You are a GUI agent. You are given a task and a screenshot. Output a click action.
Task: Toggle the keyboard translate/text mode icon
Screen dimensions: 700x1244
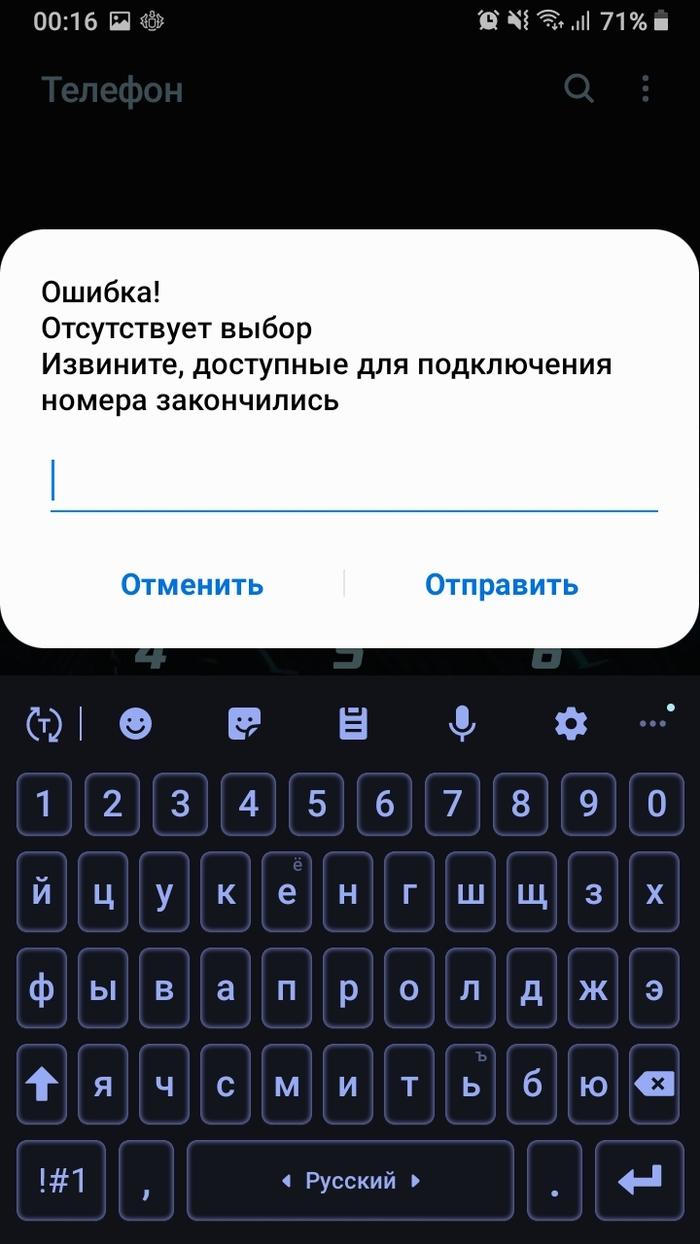(44, 723)
